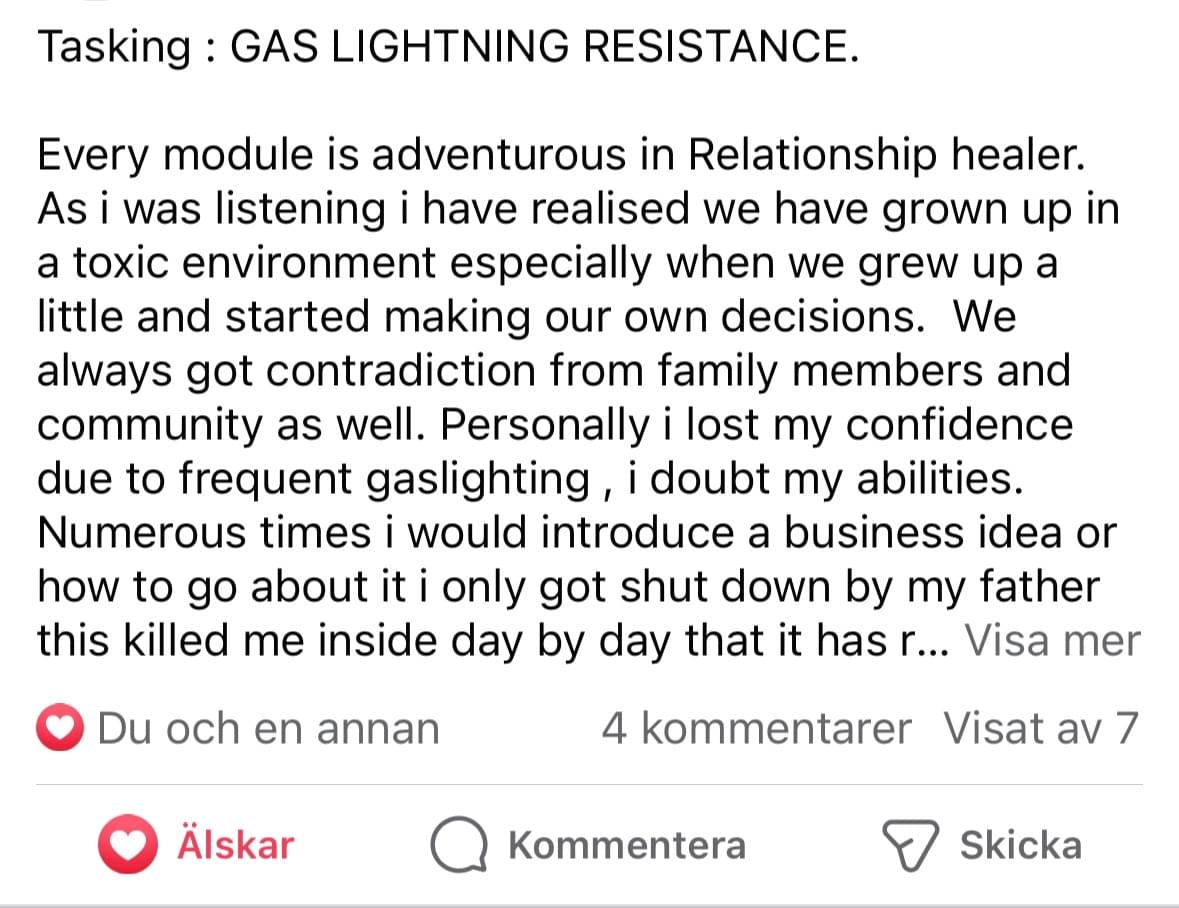1179x908 pixels.
Task: Open Kommentera to write a comment
Action: point(589,845)
